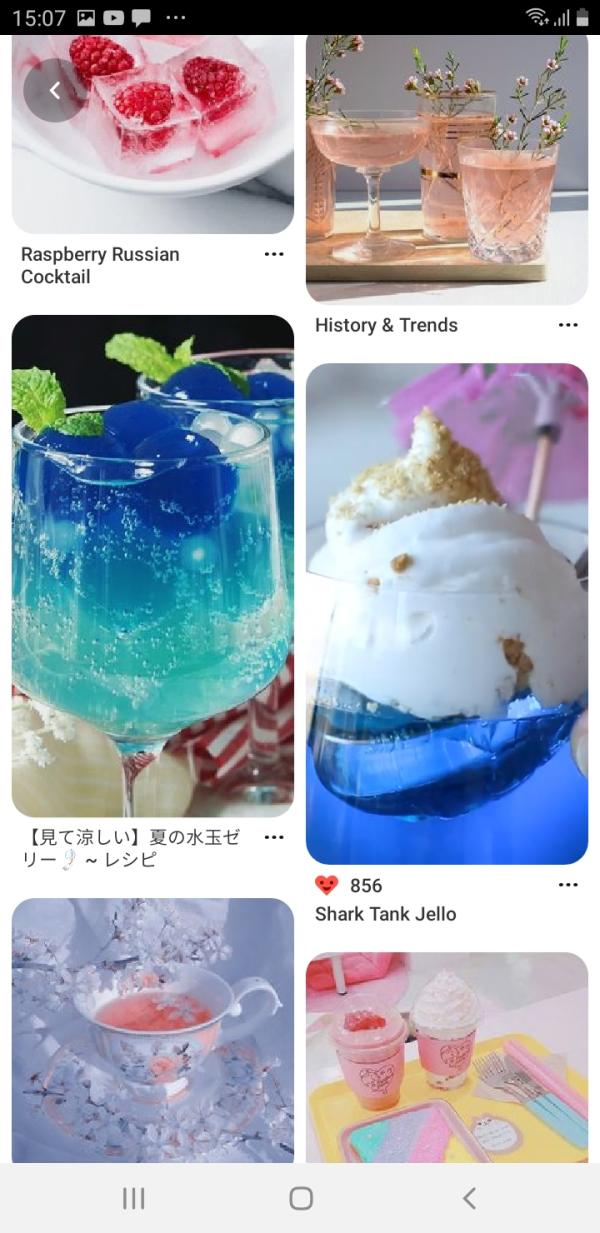600x1233 pixels.
Task: Open options for Shark Tank Jello pin
Action: tap(568, 885)
